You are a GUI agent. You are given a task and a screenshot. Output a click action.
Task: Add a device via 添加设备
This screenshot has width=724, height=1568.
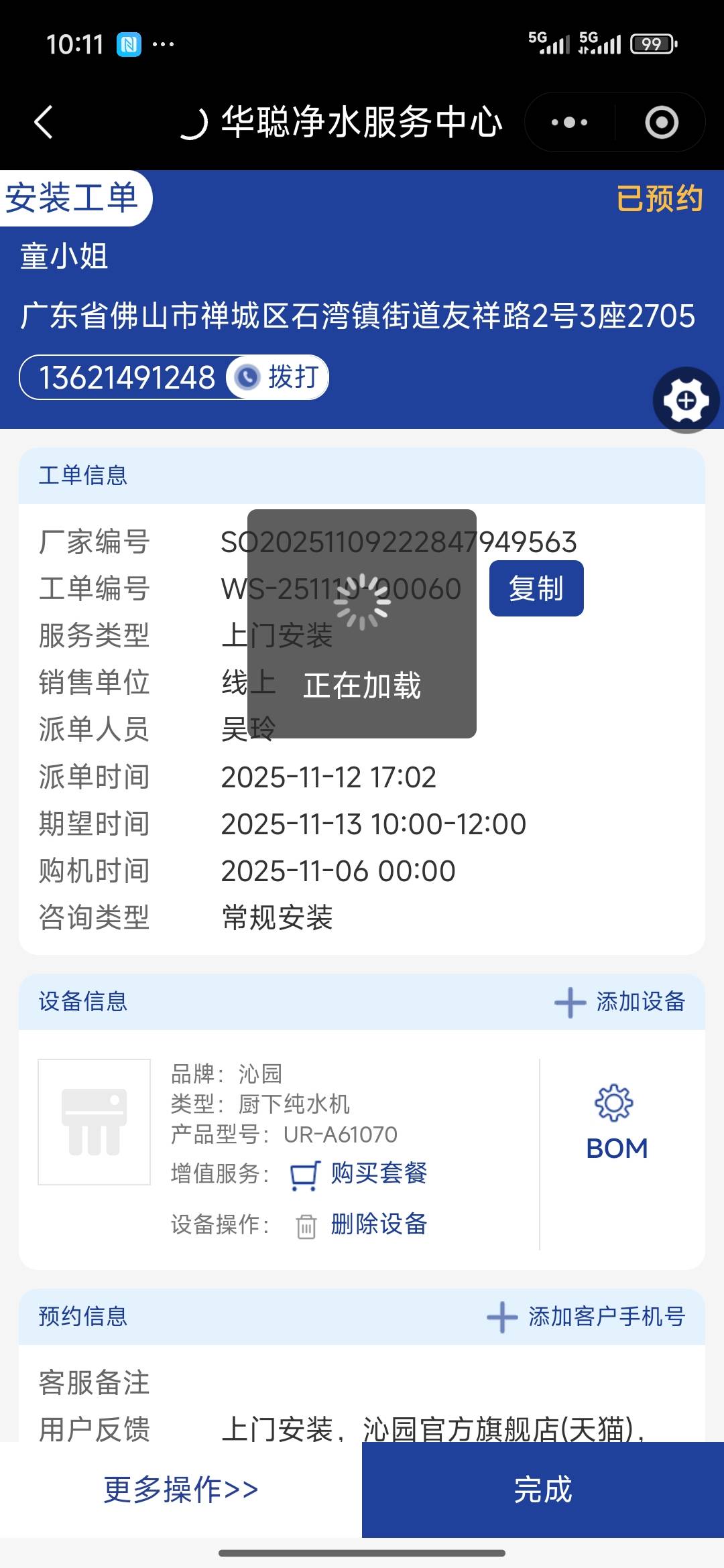click(620, 1002)
